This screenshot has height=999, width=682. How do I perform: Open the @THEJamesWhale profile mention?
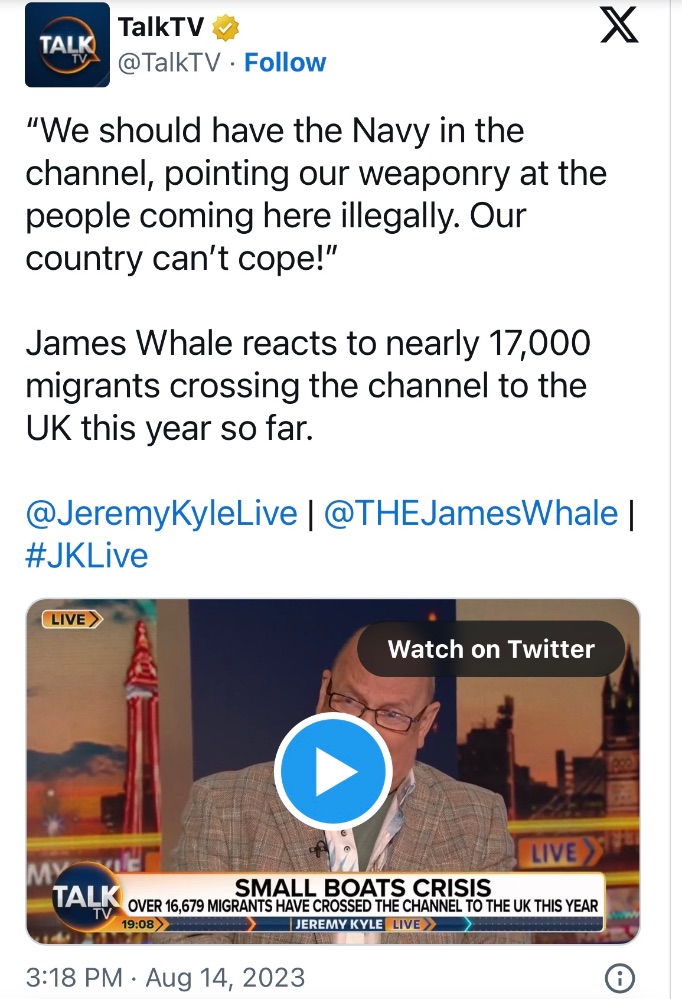471,514
